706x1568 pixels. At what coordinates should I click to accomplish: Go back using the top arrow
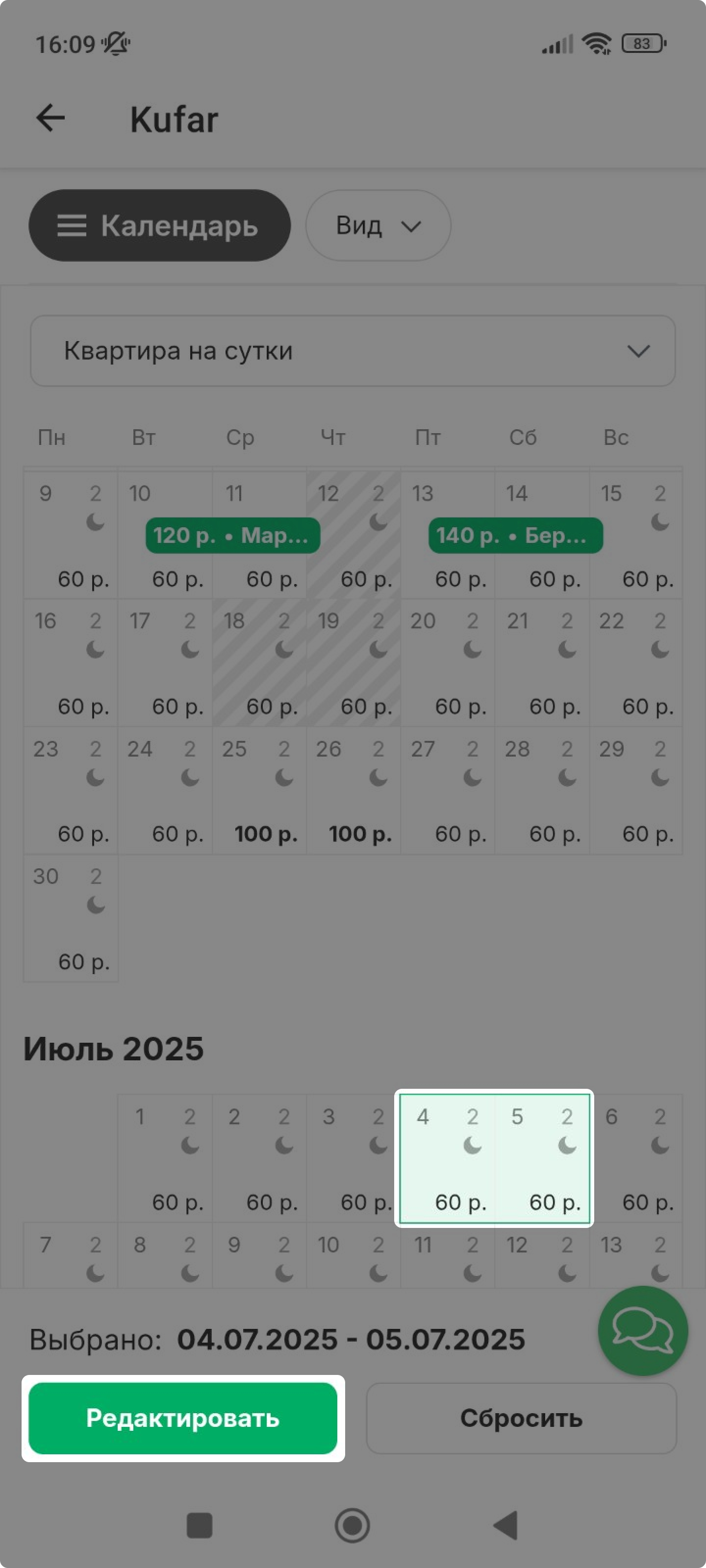pyautogui.click(x=50, y=118)
